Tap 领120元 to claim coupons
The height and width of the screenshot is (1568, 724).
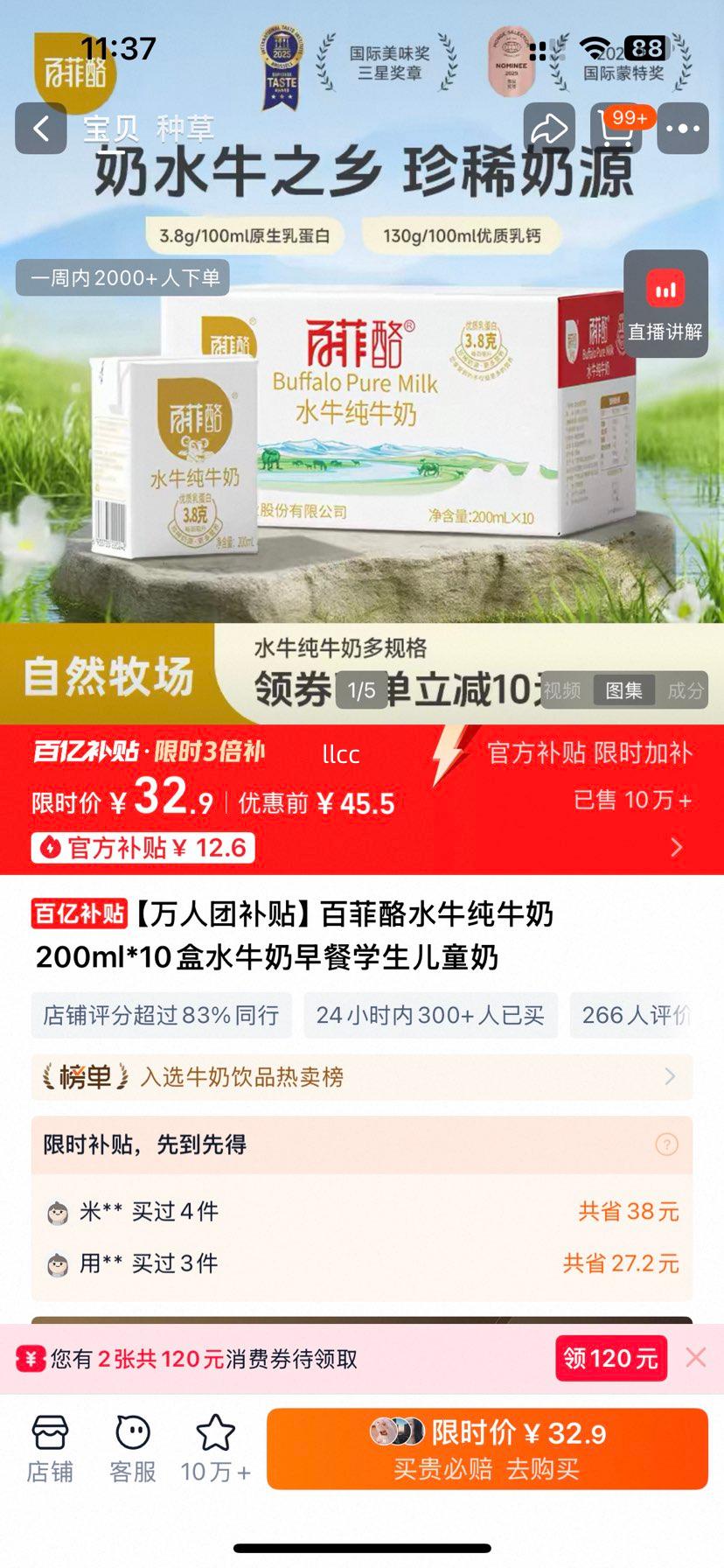click(609, 1358)
